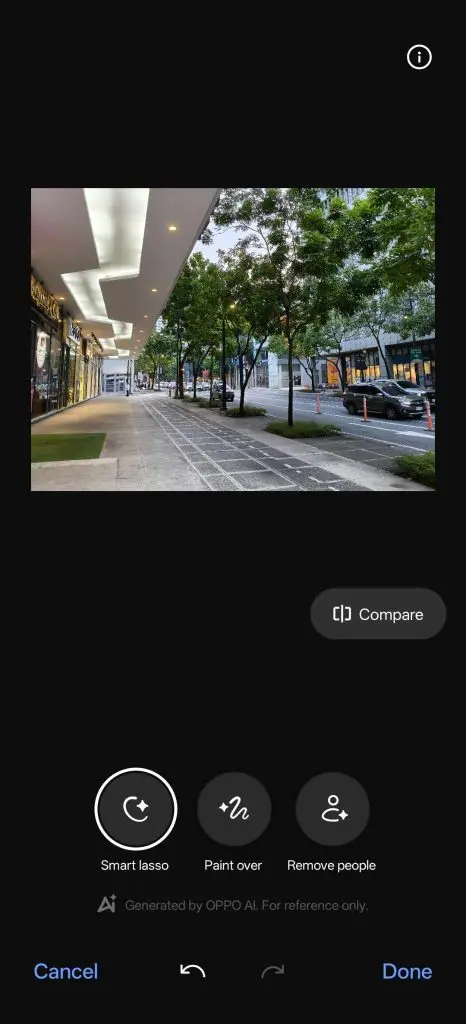466x1024 pixels.
Task: Tap the Compare button
Action: (x=379, y=614)
